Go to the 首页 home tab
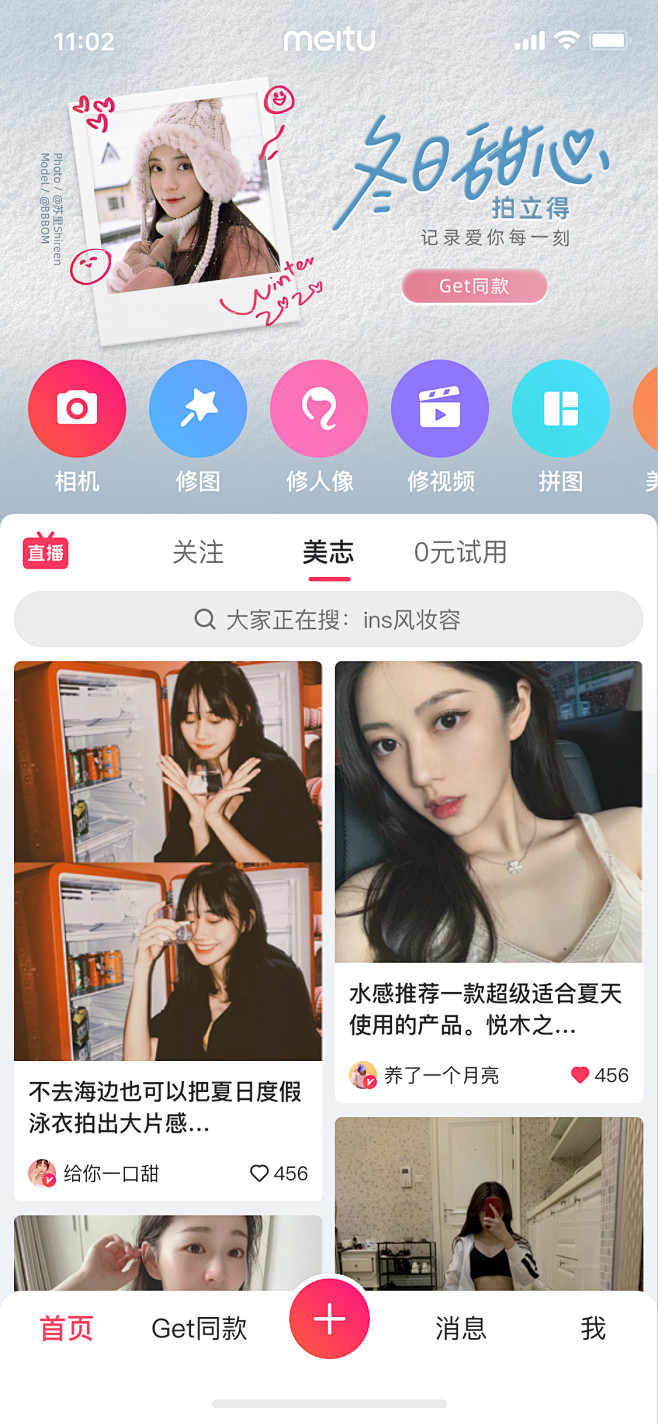Screen dimensions: 658x1424 [x=66, y=1328]
